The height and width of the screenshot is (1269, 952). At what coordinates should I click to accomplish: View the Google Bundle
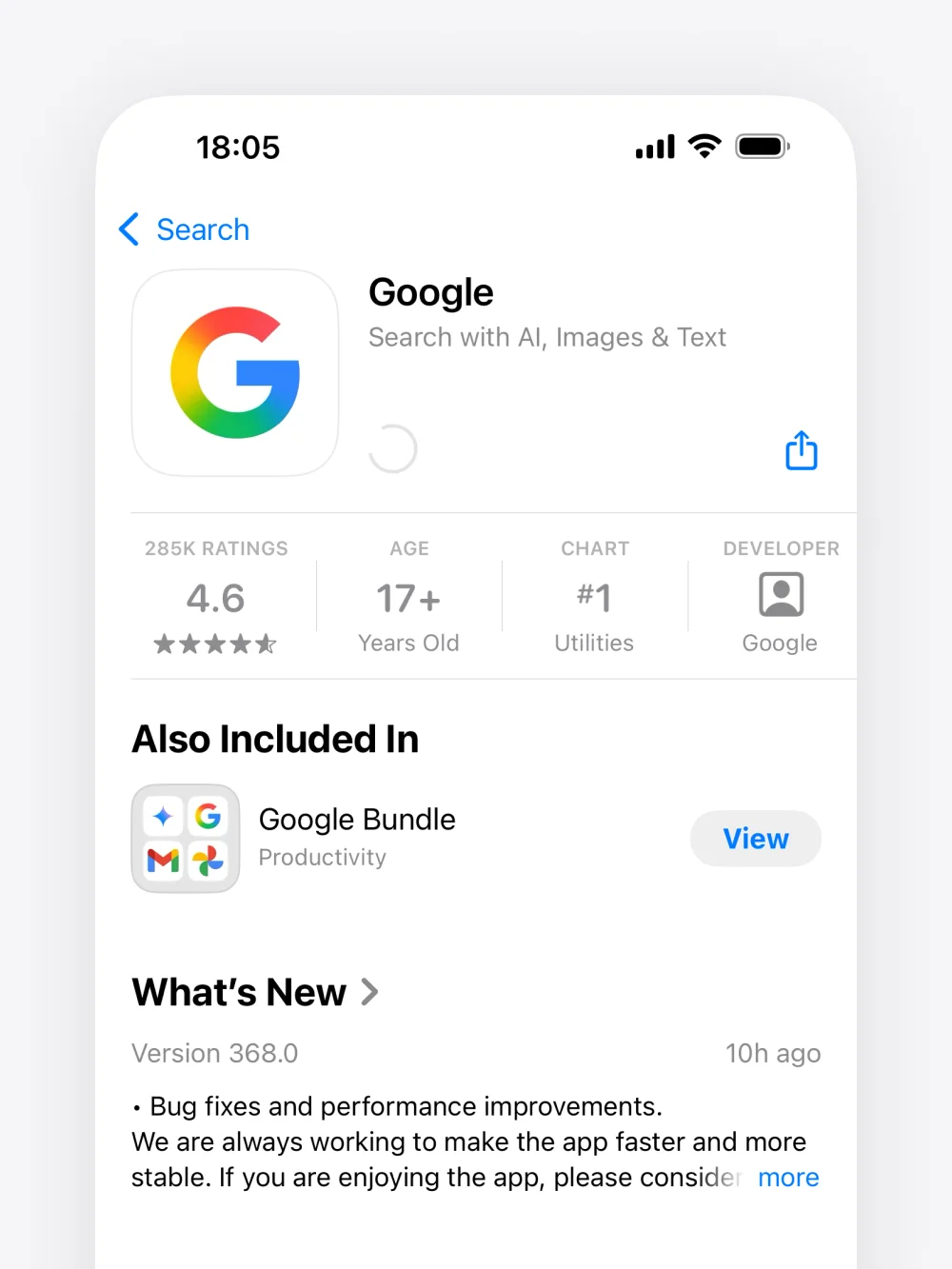tap(755, 839)
